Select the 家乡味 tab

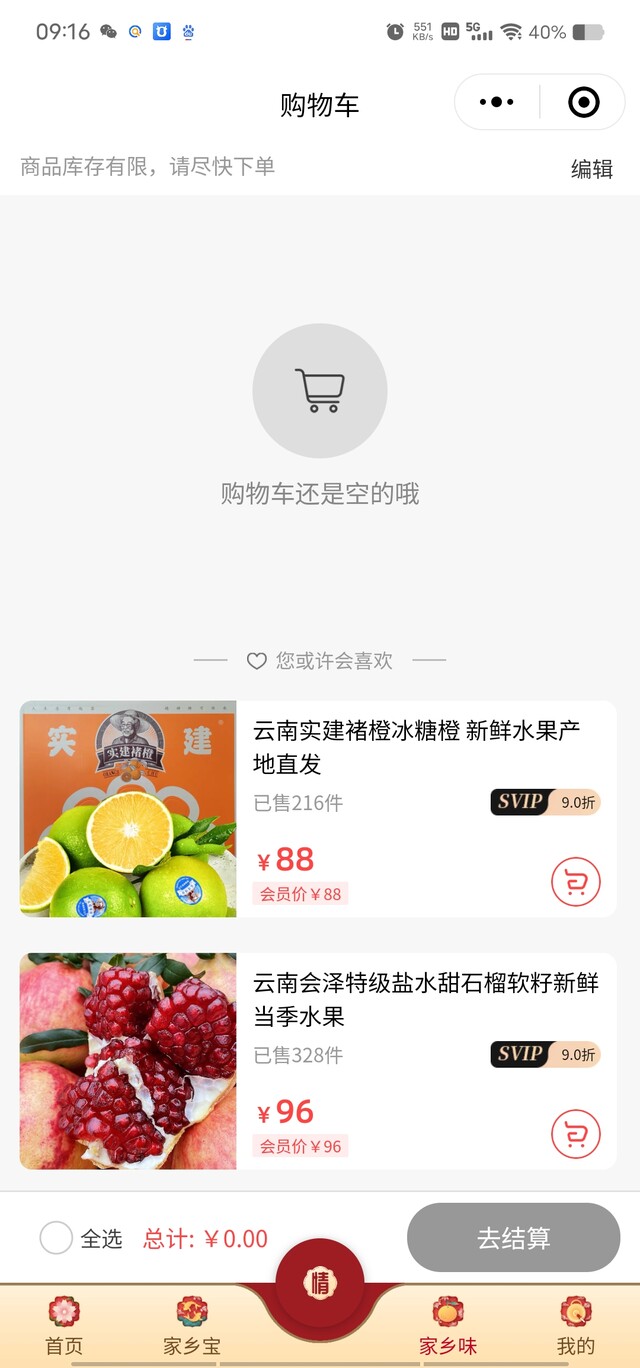447,1326
